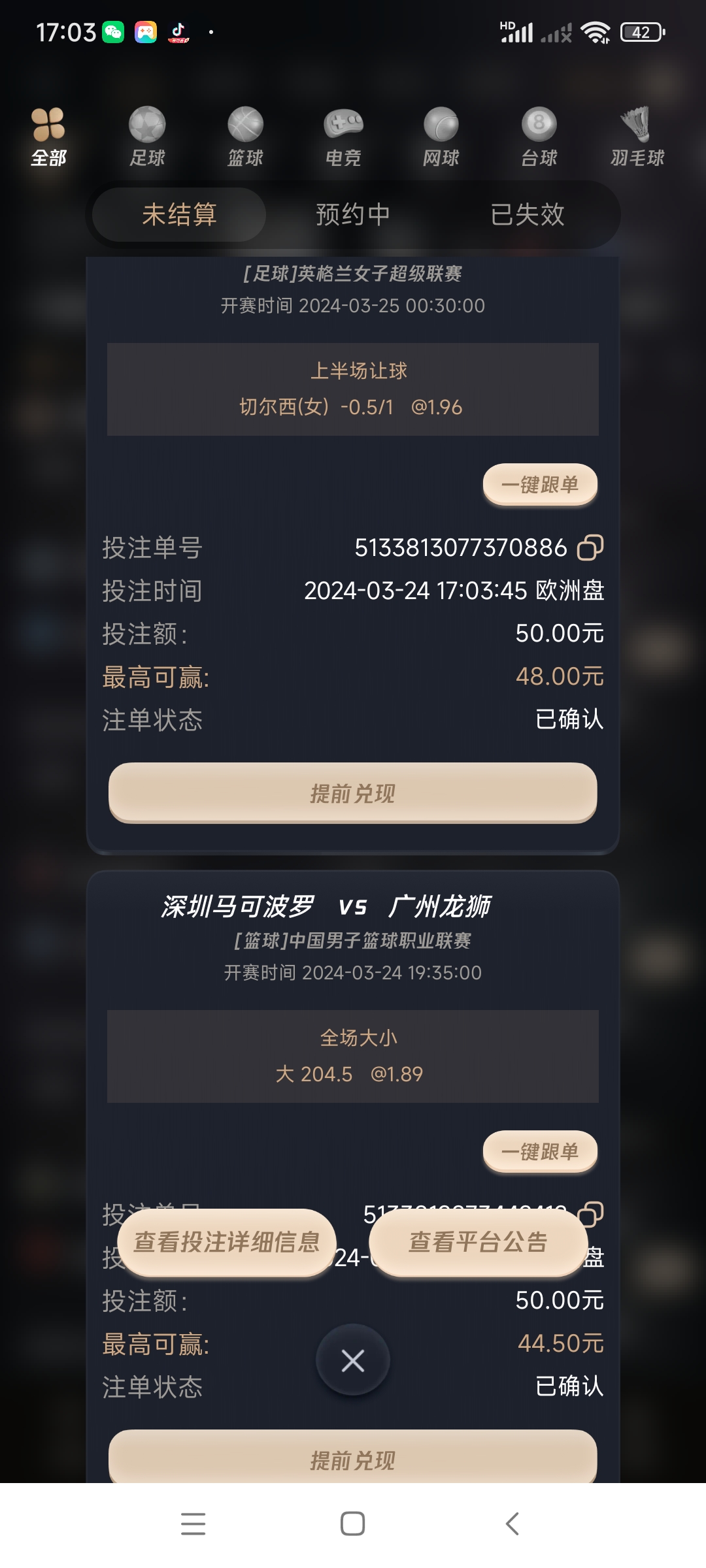Select the 未结算 tab

[179, 214]
